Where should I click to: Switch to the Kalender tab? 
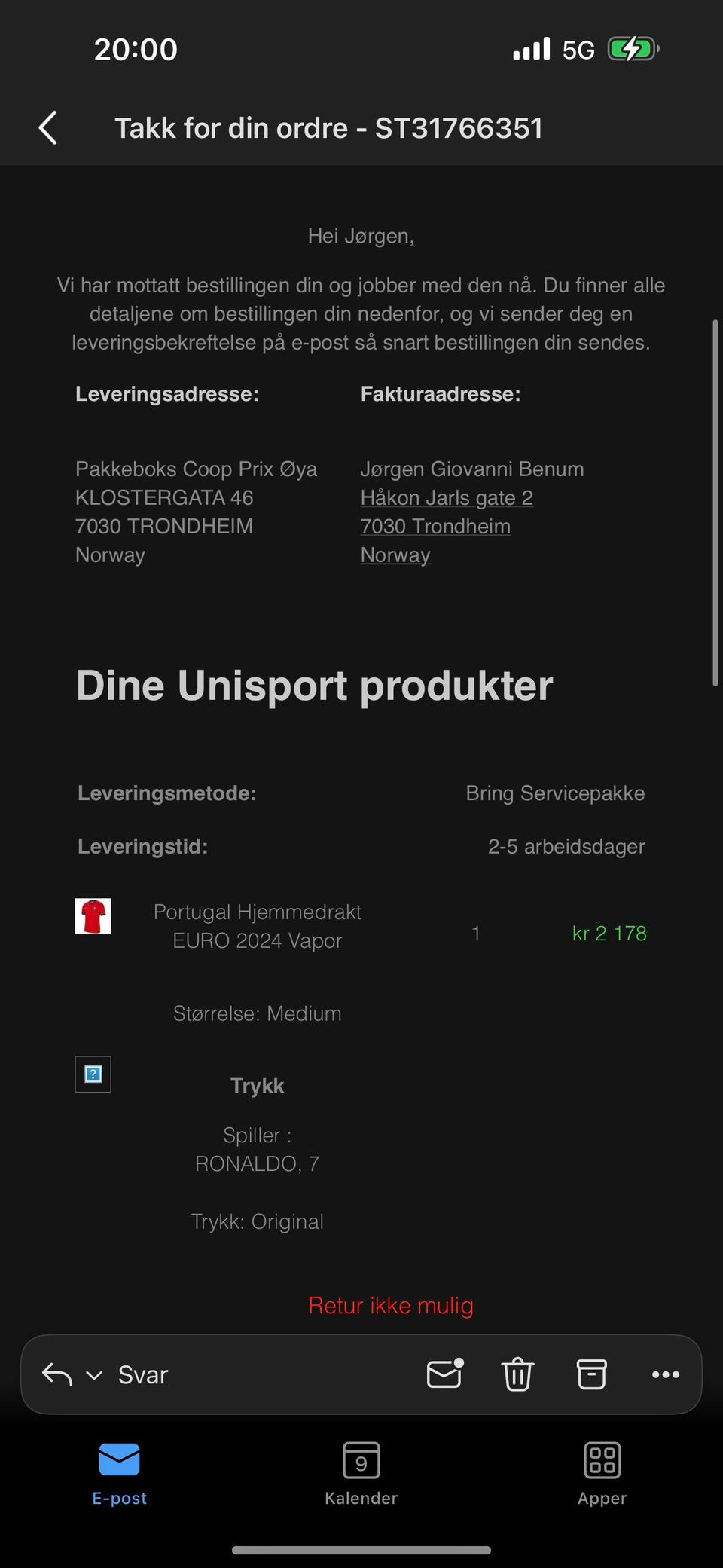point(361,1474)
